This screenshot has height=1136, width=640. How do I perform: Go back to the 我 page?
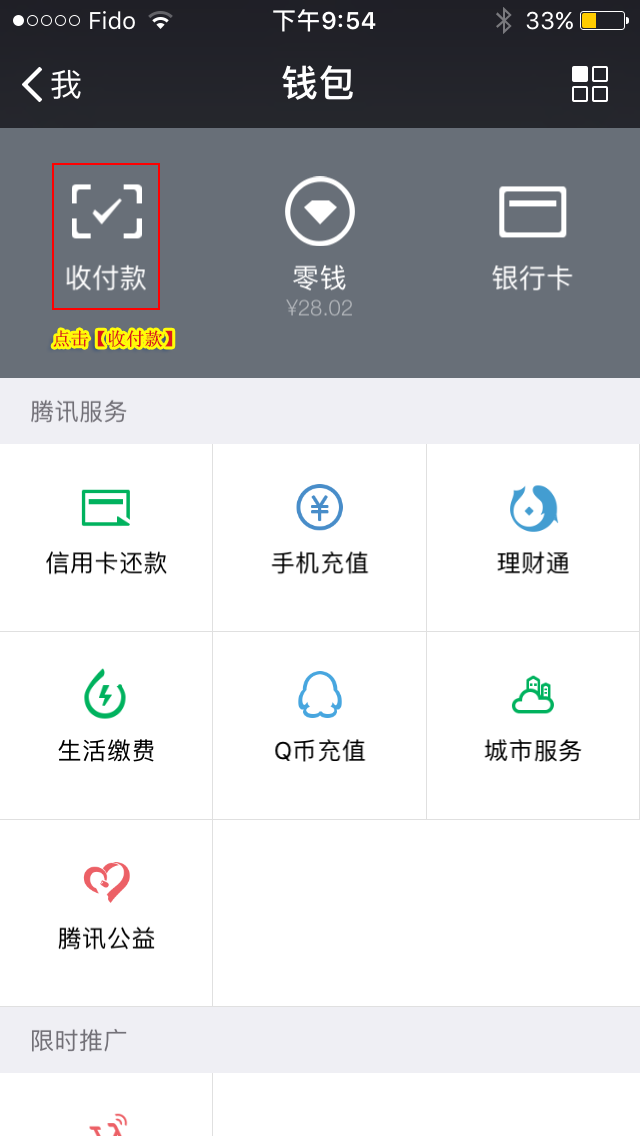[x=50, y=85]
